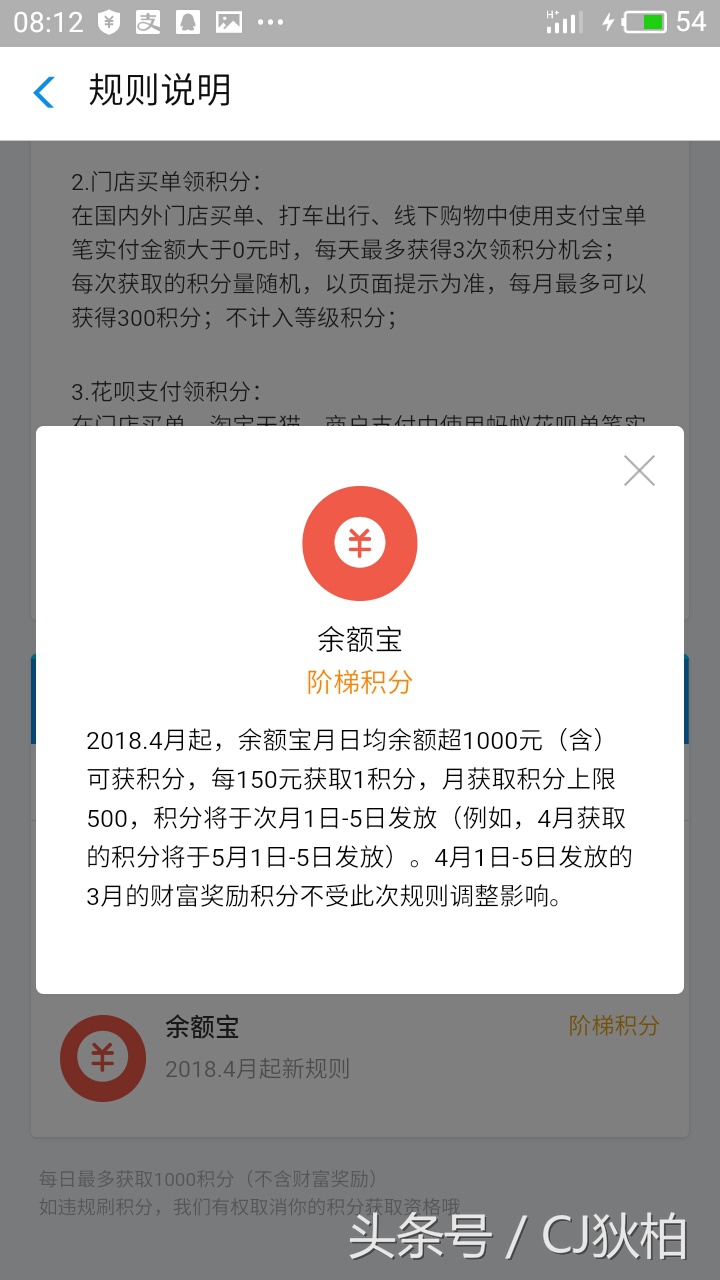Tap the Yu'ebao icon in the bottom list

[103, 1057]
